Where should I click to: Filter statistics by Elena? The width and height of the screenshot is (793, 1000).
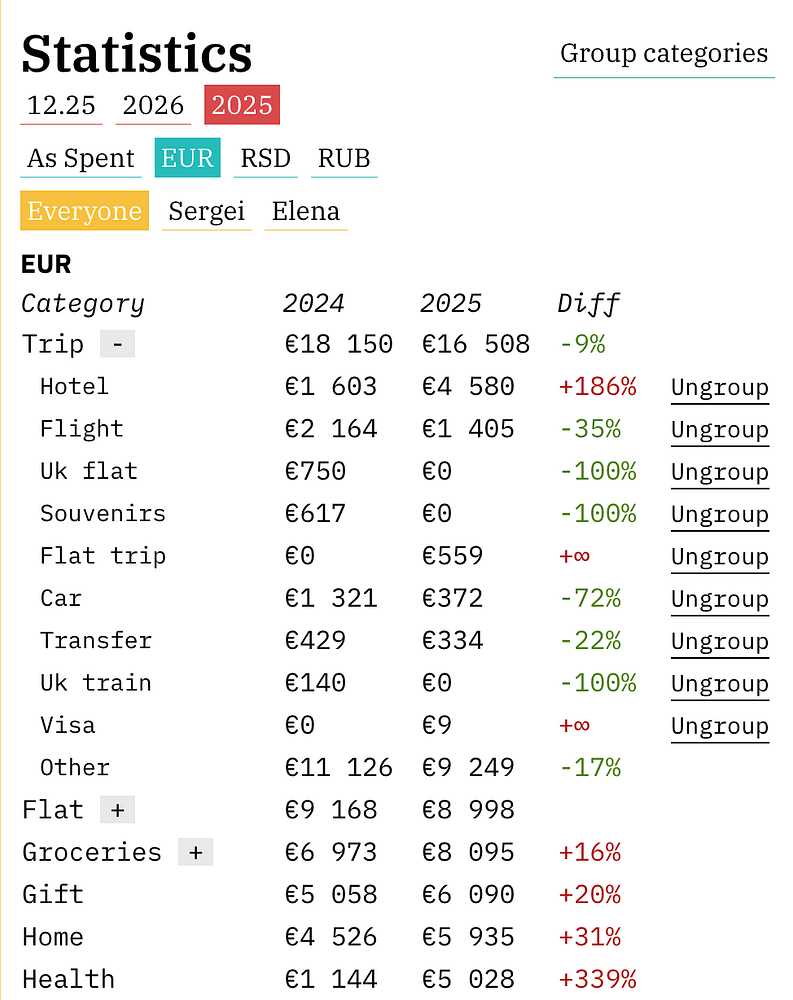(306, 211)
